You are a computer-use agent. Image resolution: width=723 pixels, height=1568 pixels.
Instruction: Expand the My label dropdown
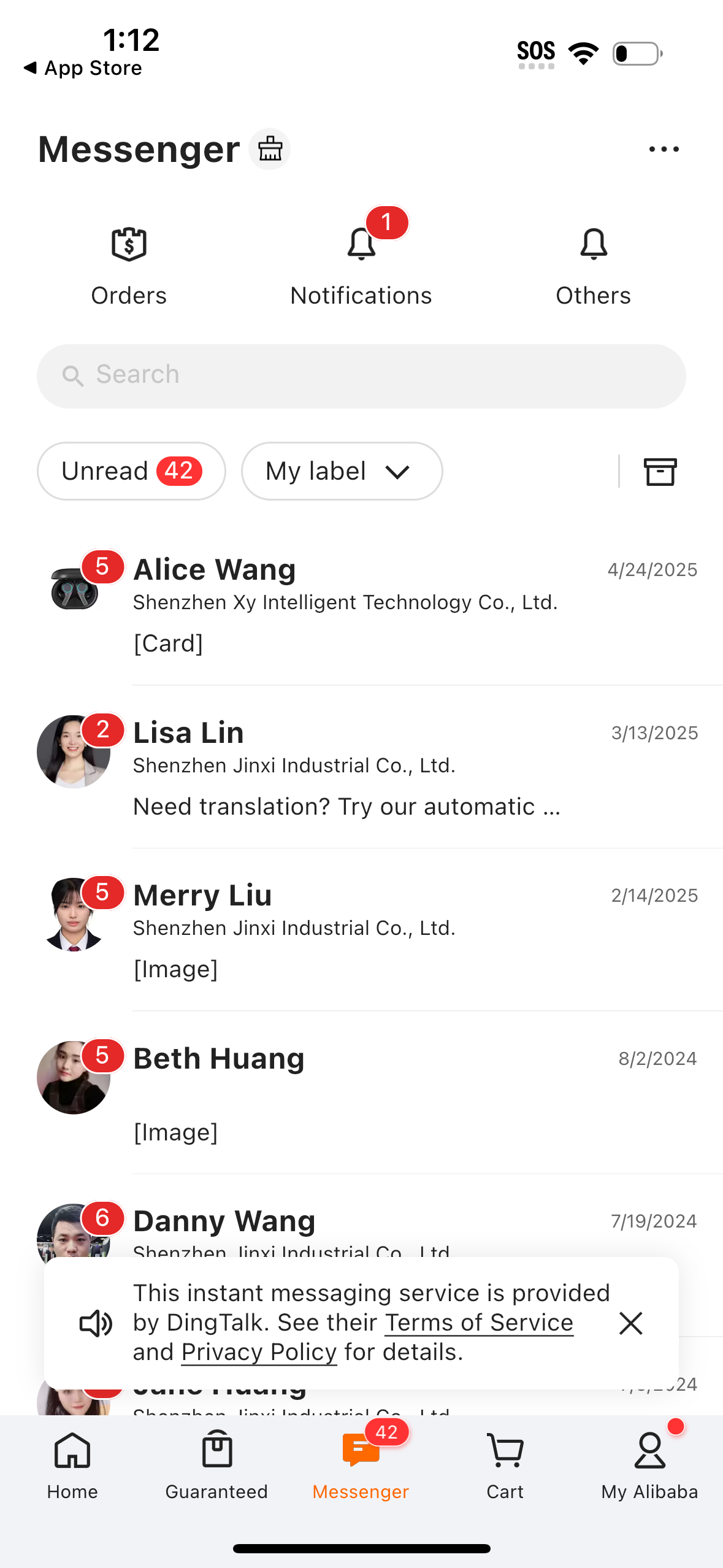pos(341,471)
